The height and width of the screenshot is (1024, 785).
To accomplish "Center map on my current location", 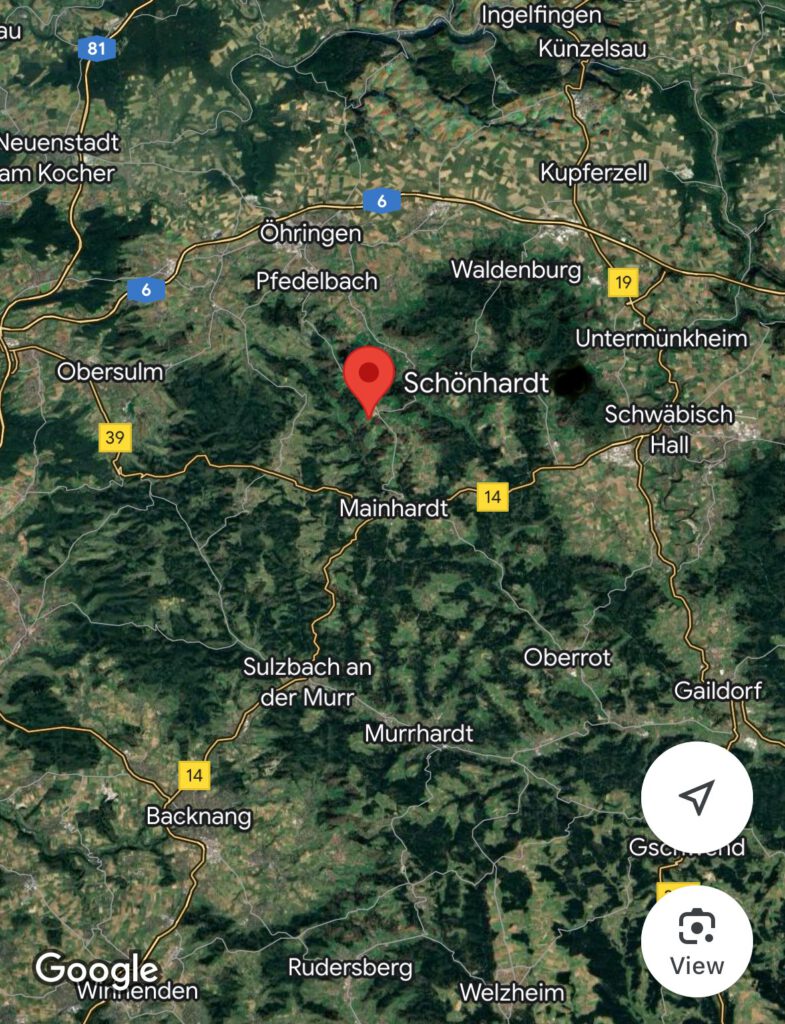I will (x=696, y=797).
